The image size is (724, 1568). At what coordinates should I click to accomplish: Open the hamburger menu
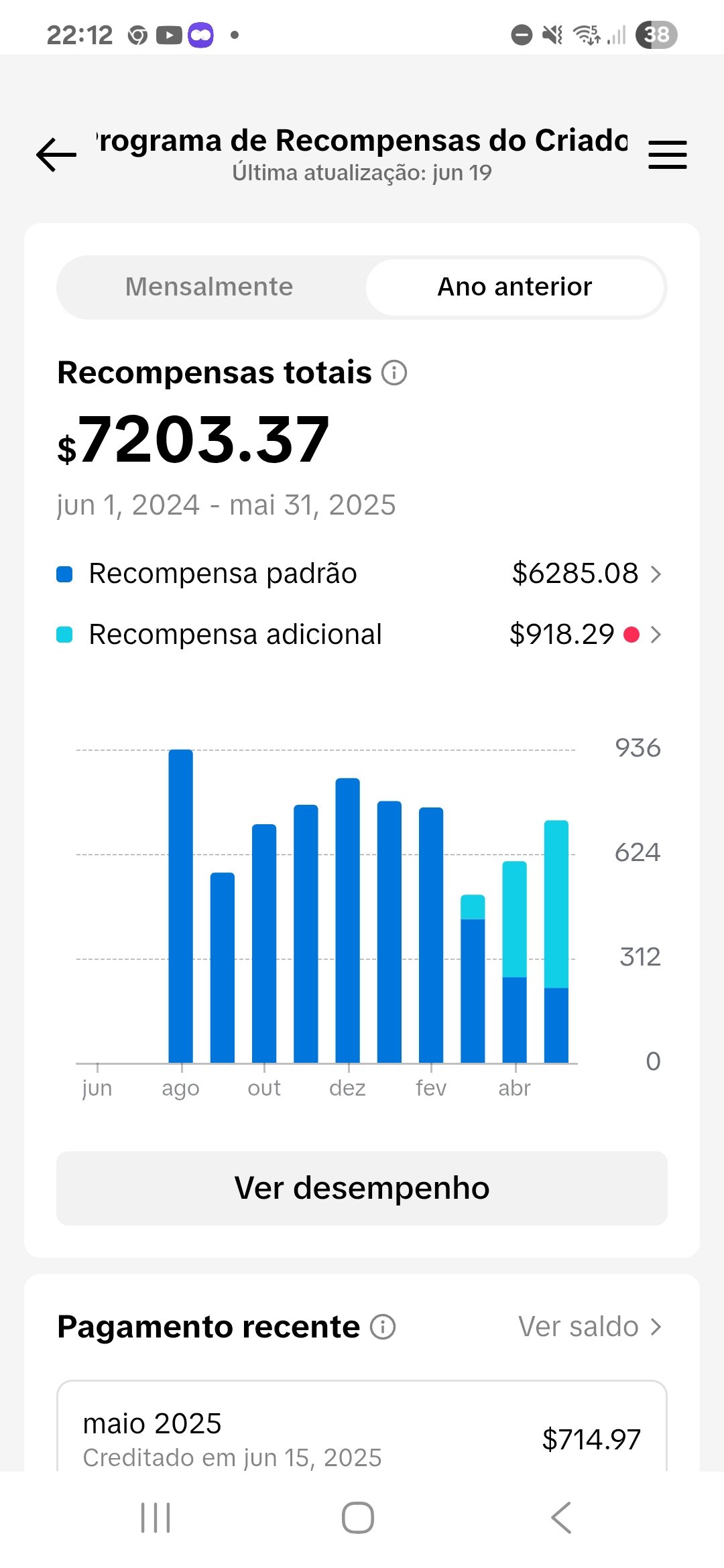[667, 155]
